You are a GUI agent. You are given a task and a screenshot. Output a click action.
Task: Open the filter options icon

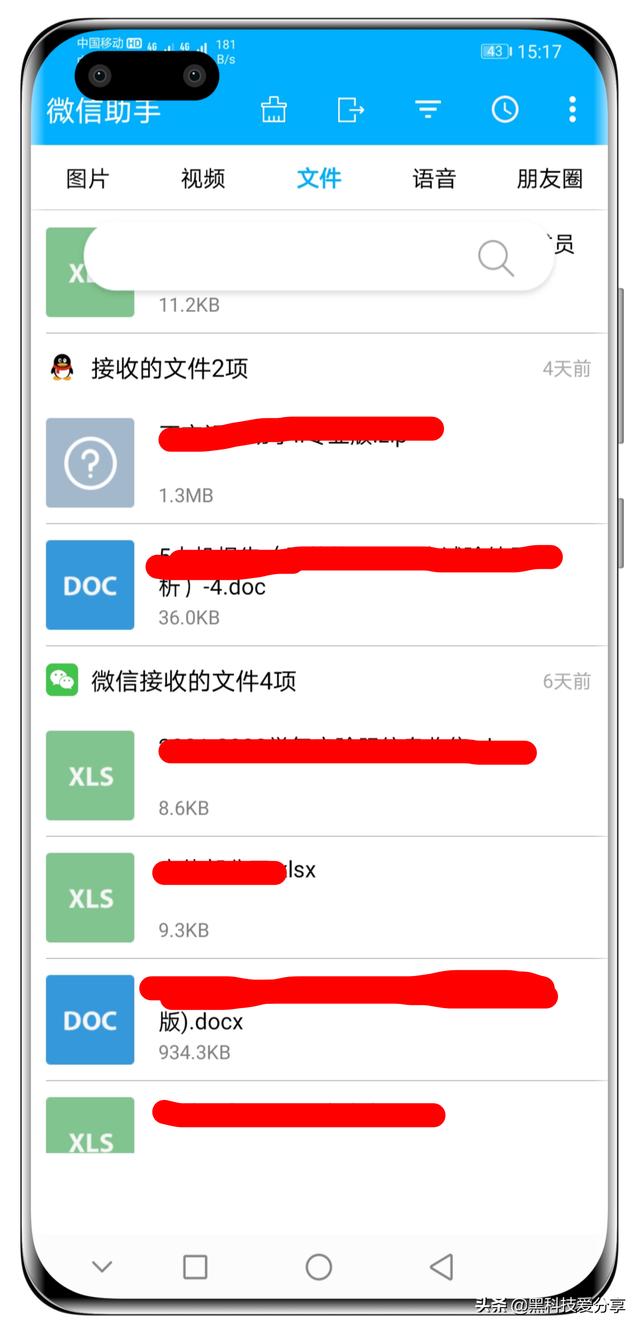pos(428,110)
